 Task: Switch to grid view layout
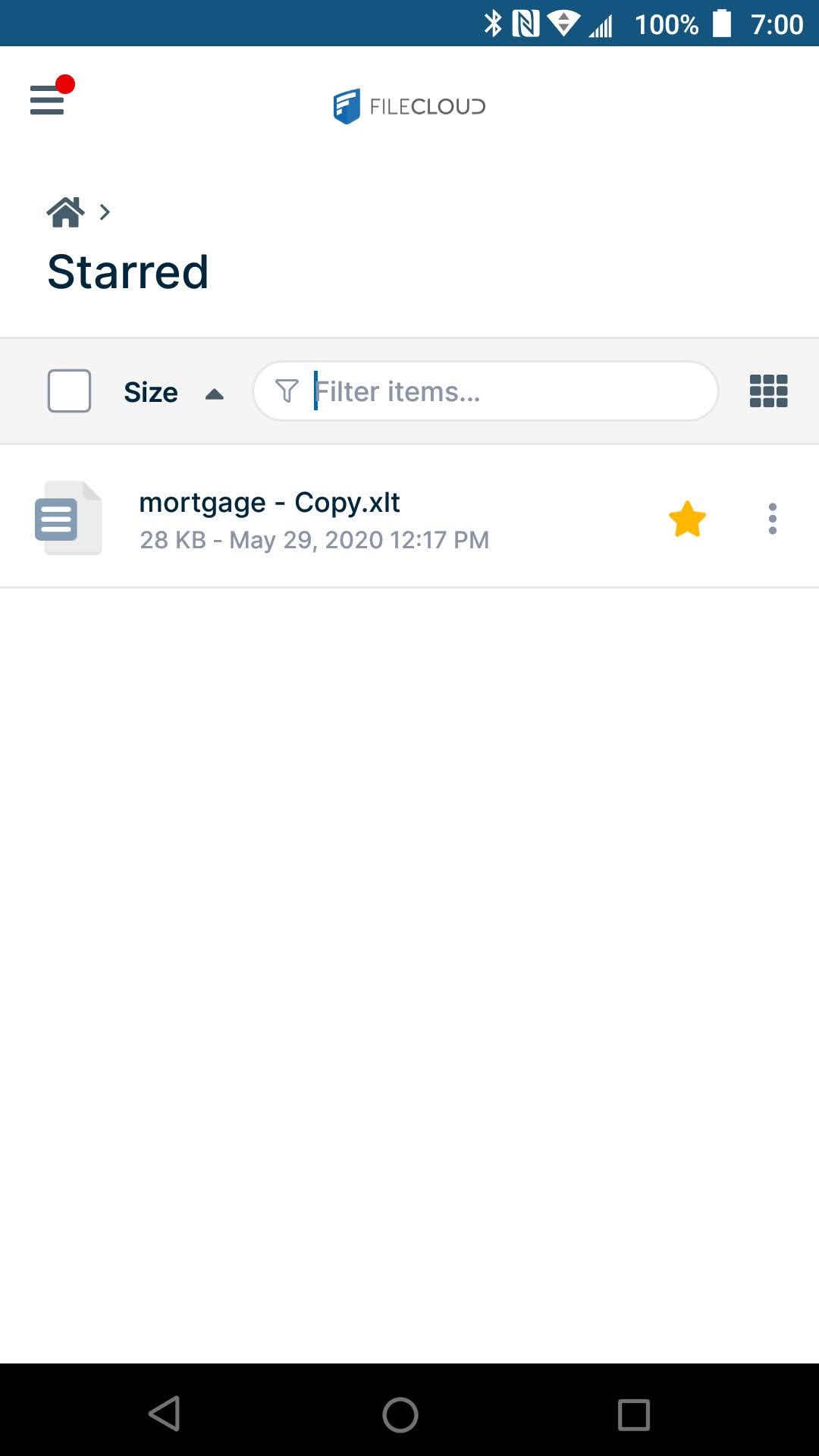coord(768,391)
